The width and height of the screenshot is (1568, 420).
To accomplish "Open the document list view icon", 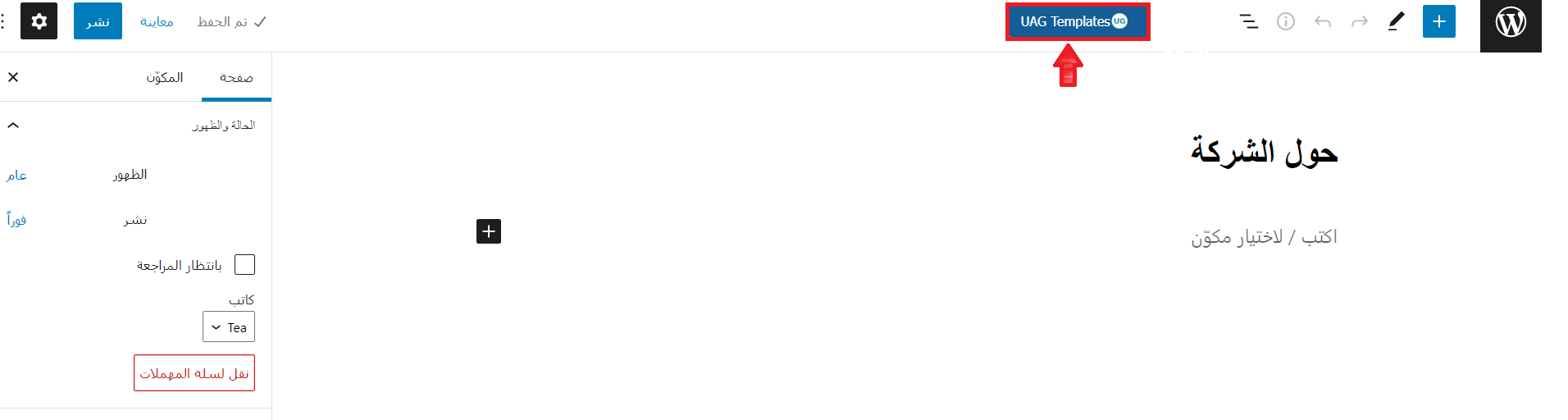I will pyautogui.click(x=1248, y=21).
